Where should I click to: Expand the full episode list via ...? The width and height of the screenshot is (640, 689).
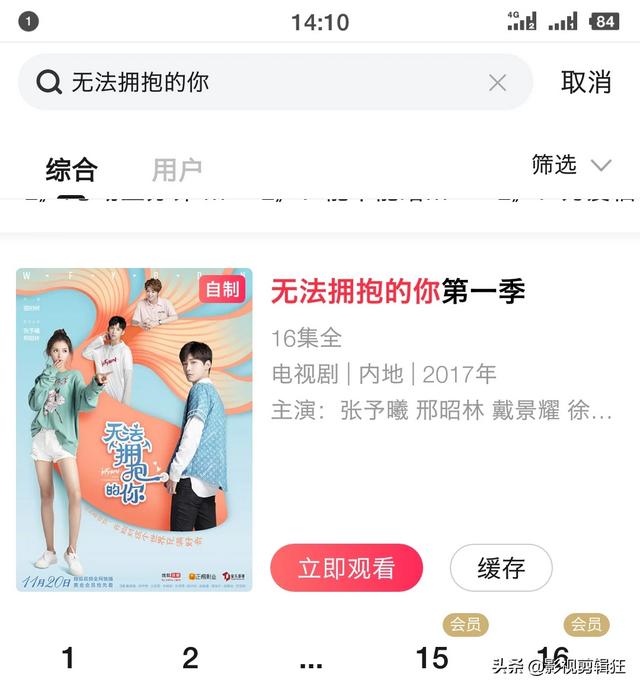311,660
